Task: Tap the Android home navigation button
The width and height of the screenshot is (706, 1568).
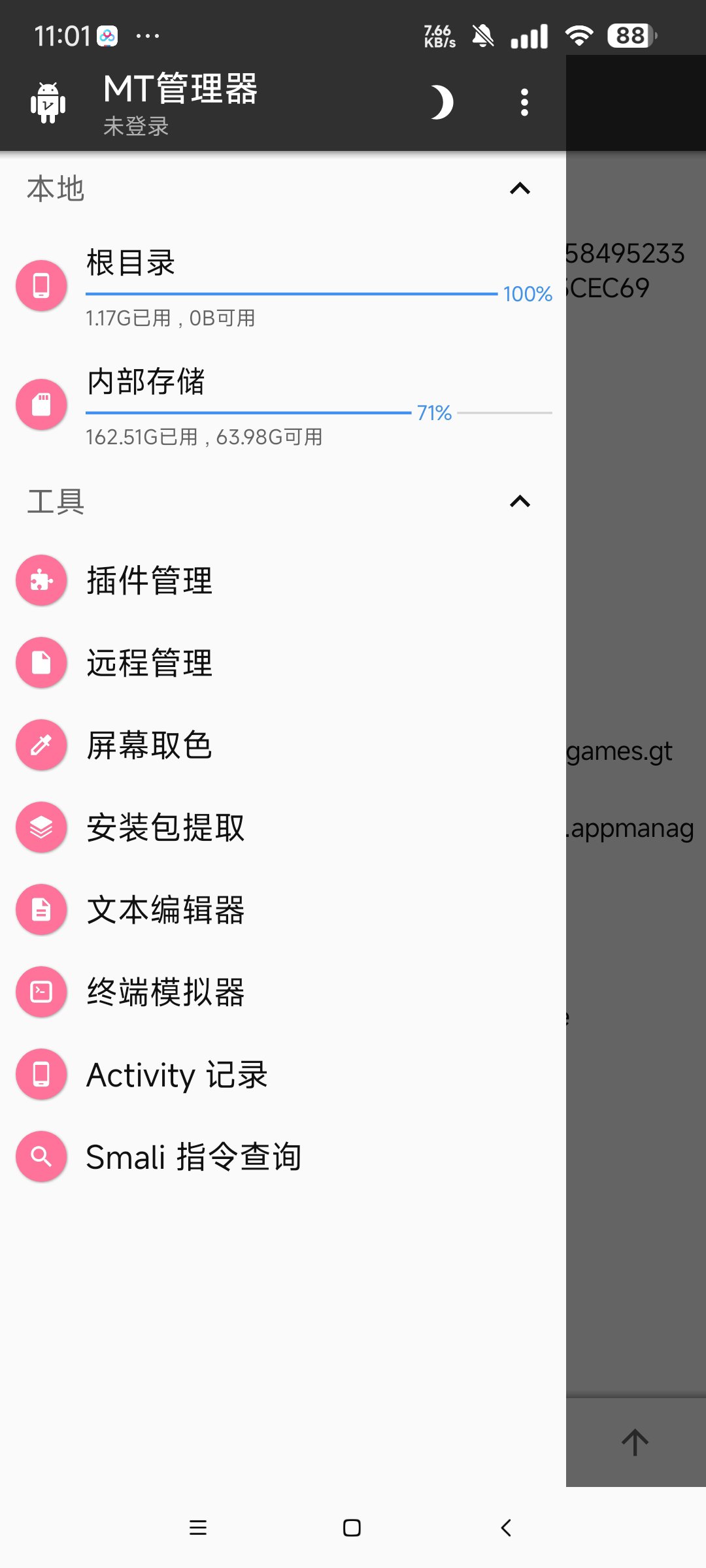Action: click(352, 1527)
